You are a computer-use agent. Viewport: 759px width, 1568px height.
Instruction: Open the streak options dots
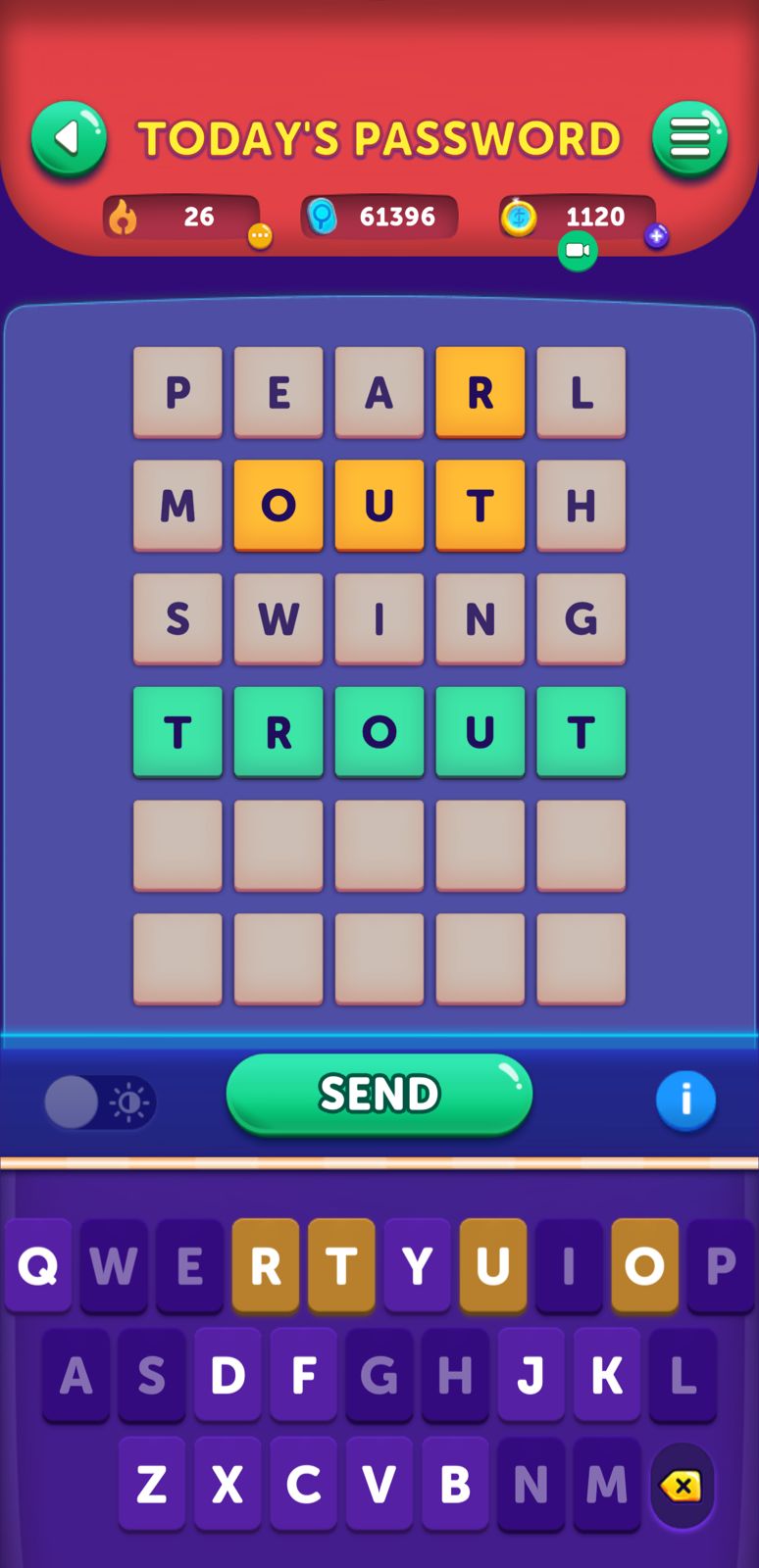(260, 236)
